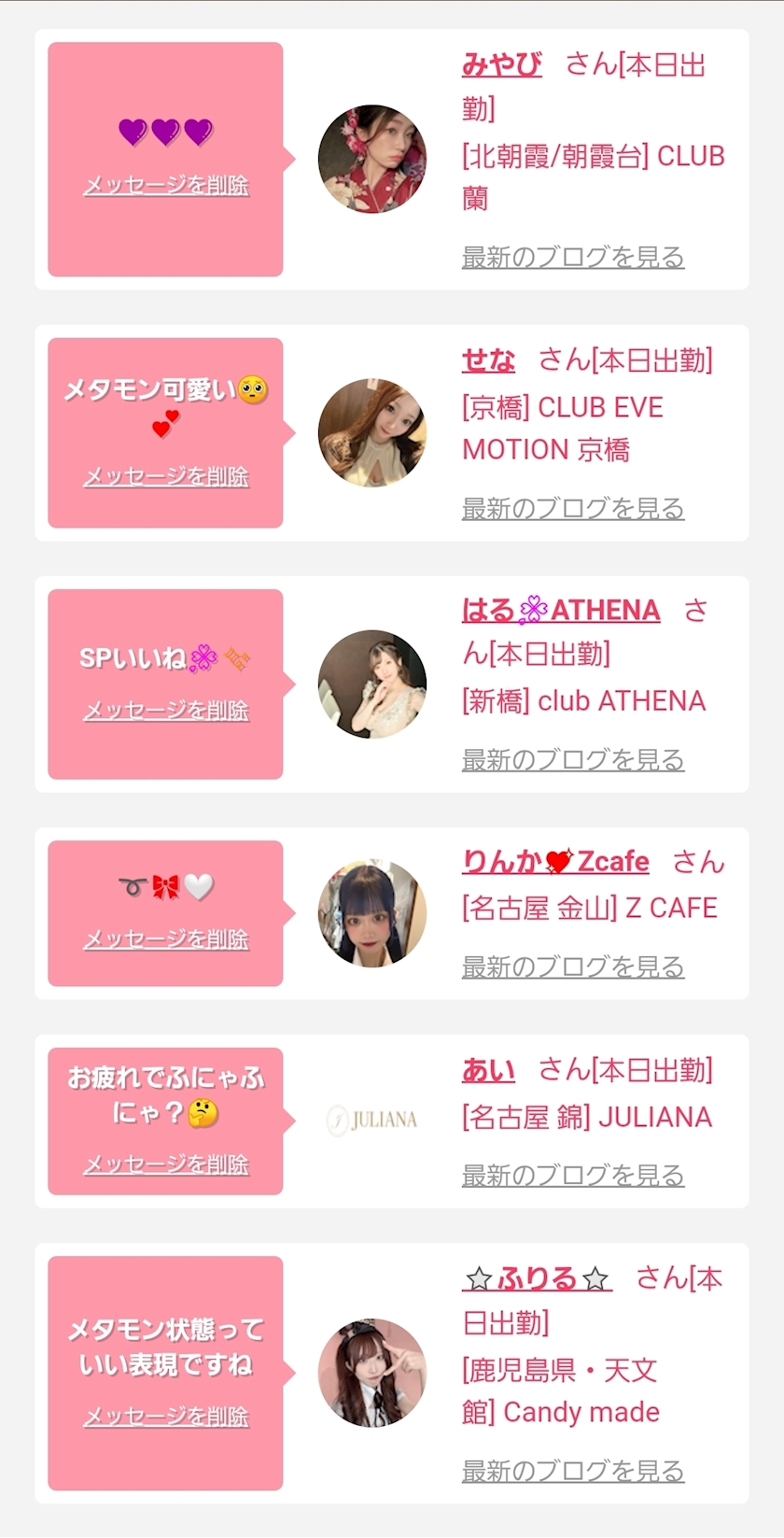Open はる ATHENA profile link
This screenshot has width=784, height=1538.
560,610
